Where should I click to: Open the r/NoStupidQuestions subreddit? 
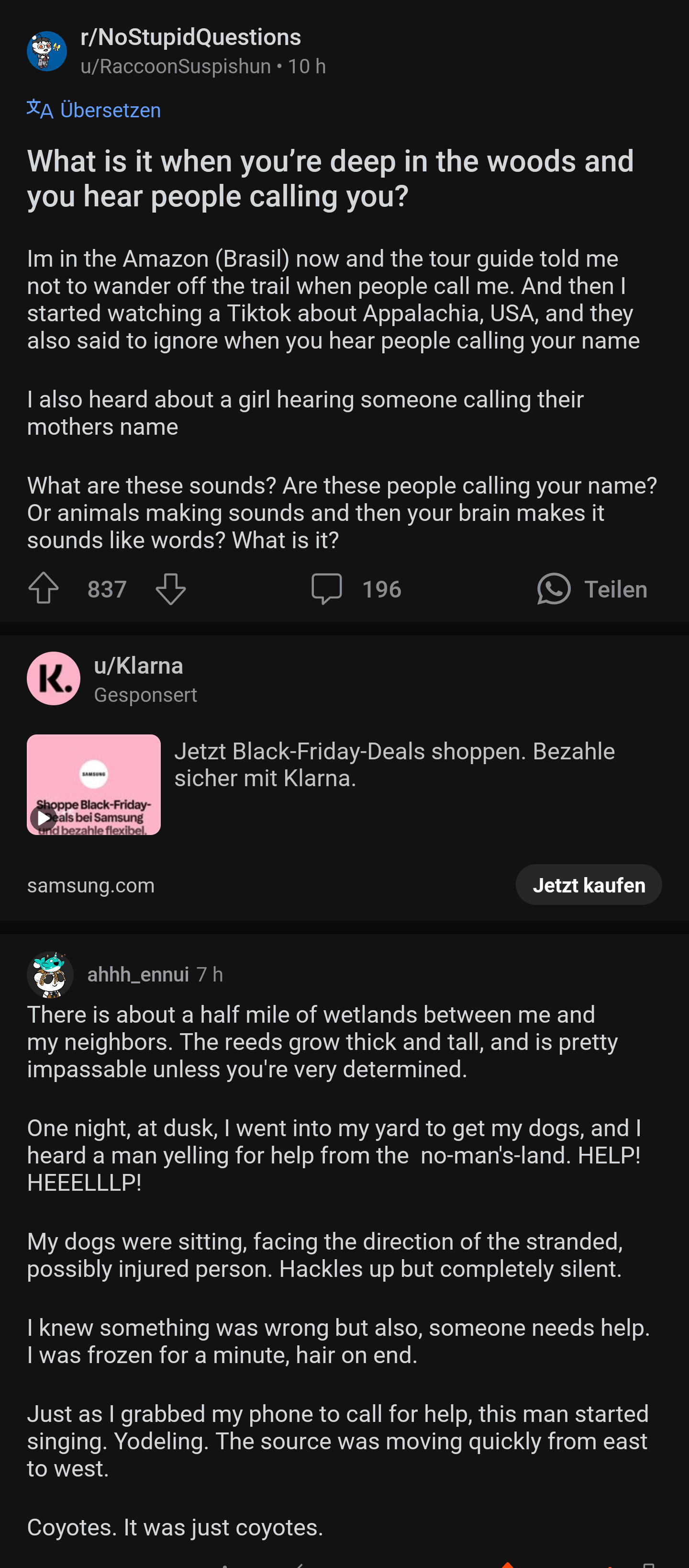pyautogui.click(x=190, y=37)
